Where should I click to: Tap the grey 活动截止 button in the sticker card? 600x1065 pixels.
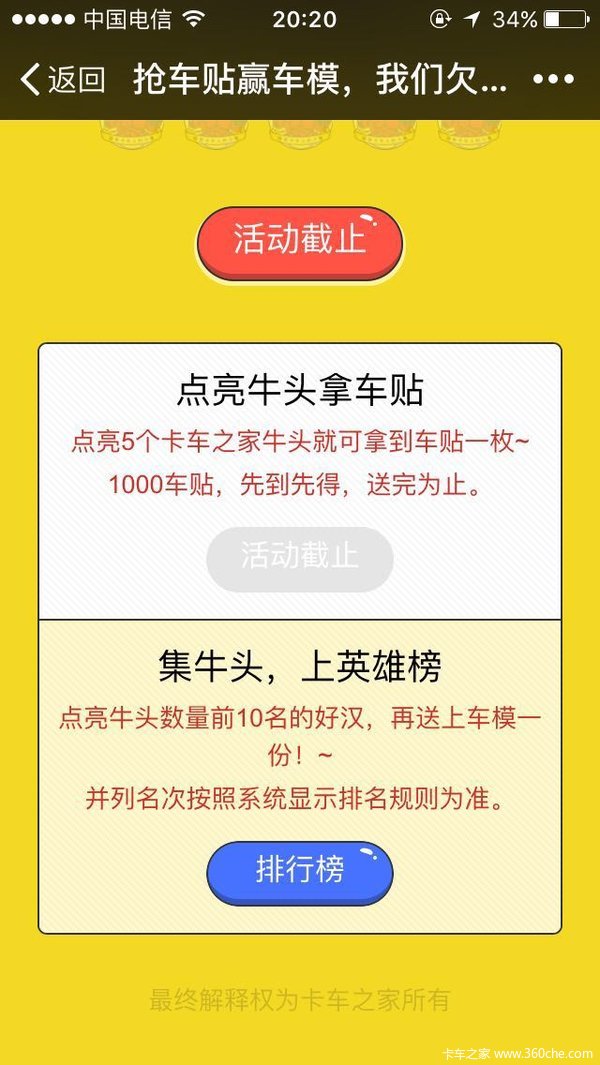coord(300,559)
